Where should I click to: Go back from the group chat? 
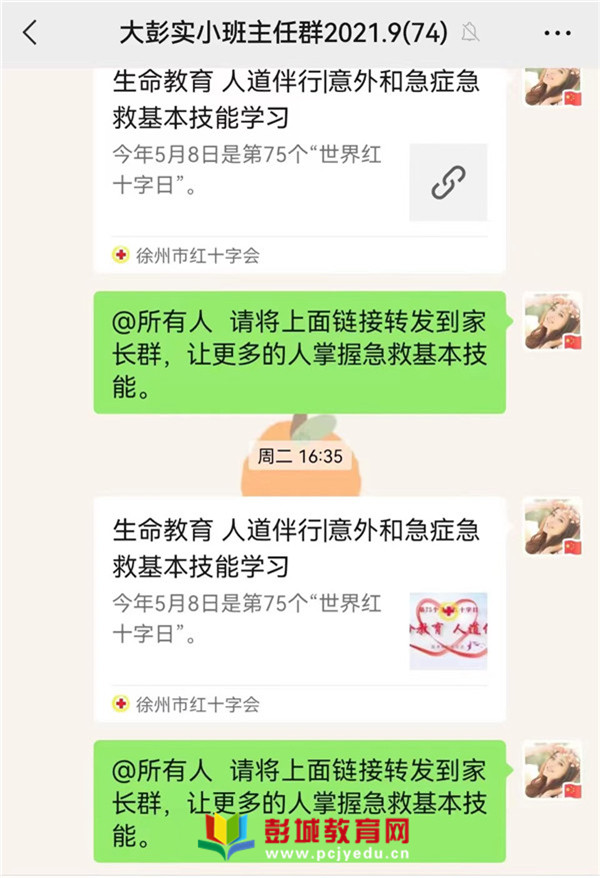[30, 33]
